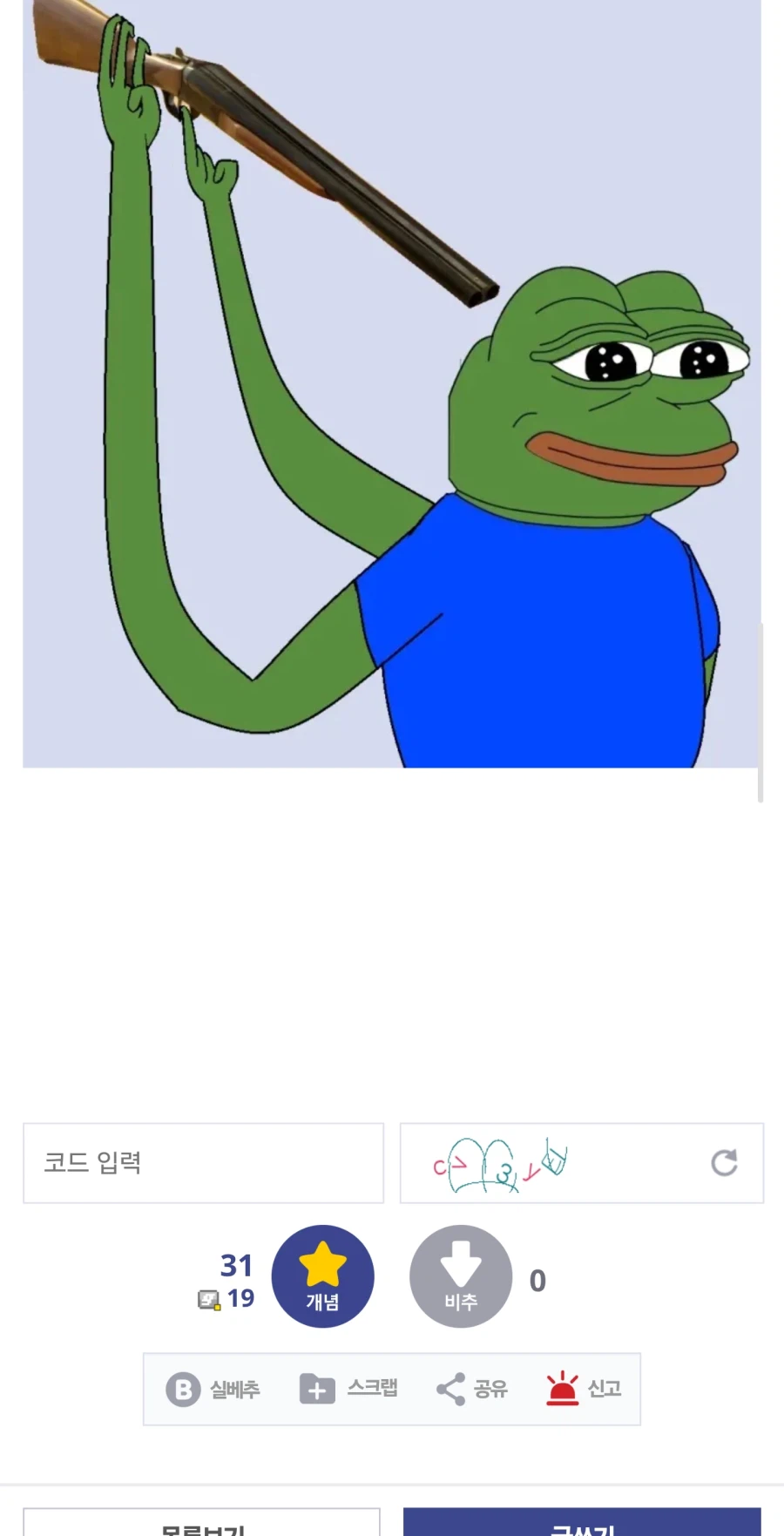Select the 스크랩 folder-plus scrap icon
This screenshot has height=1536, width=784.
319,1389
